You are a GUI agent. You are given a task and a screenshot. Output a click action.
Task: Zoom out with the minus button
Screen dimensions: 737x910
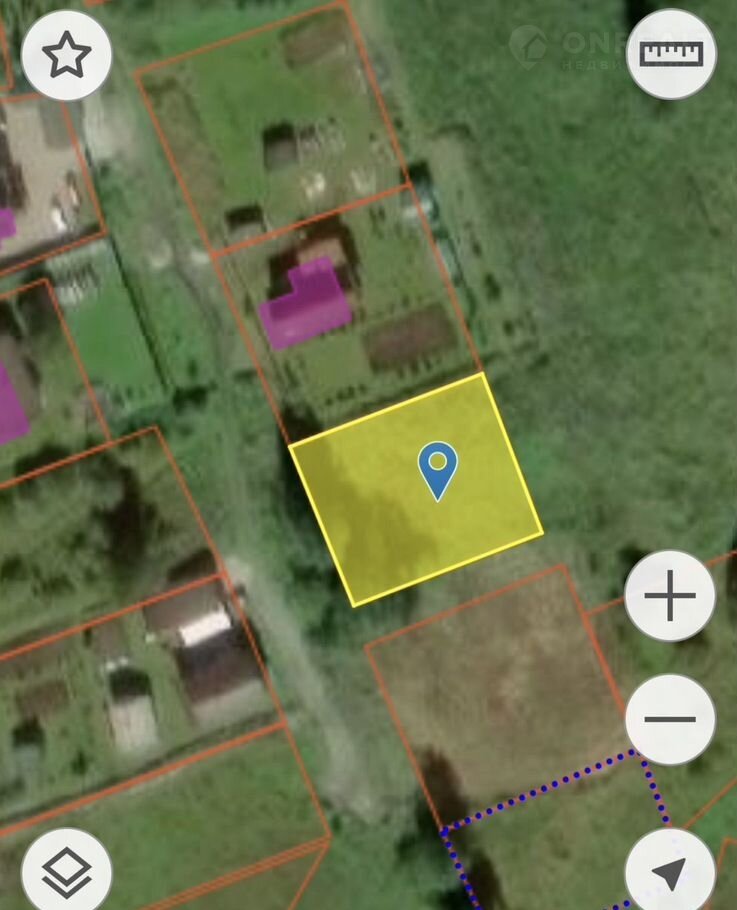pos(670,719)
